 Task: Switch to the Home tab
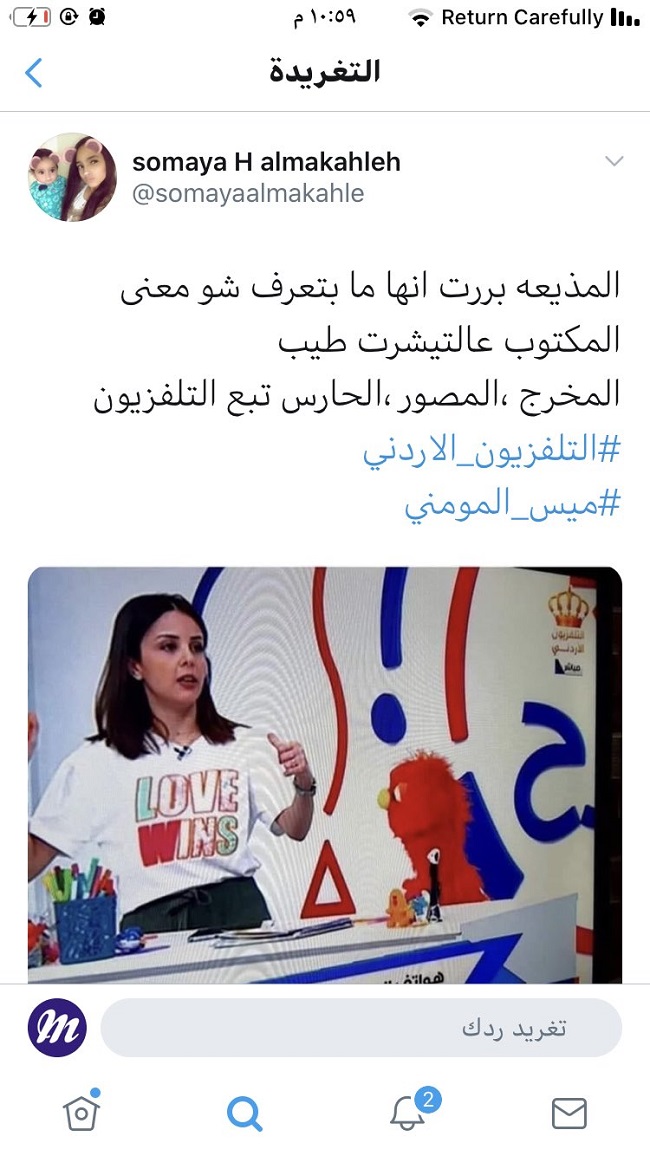pyautogui.click(x=80, y=1111)
